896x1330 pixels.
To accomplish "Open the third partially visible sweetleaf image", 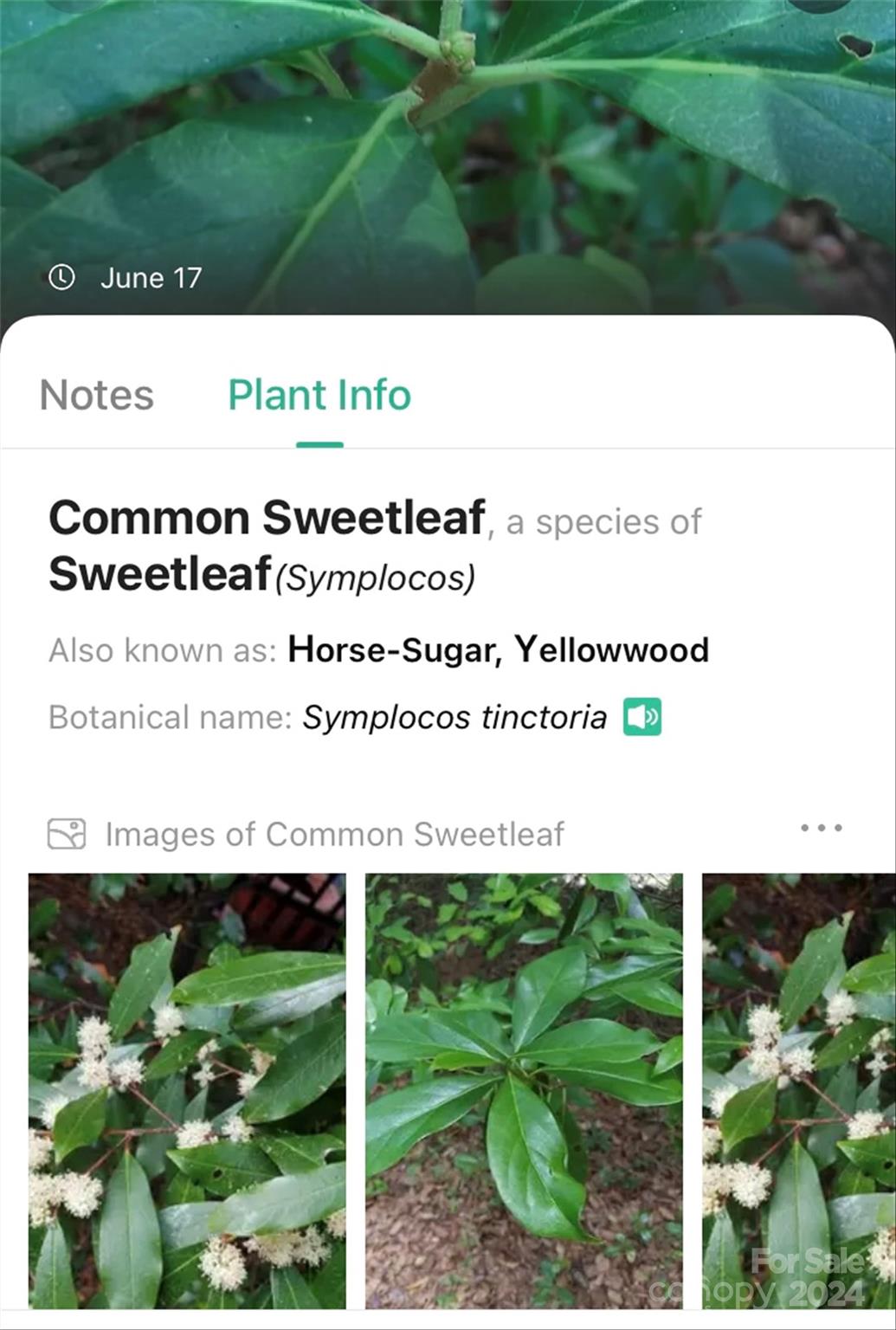I will [798, 1090].
